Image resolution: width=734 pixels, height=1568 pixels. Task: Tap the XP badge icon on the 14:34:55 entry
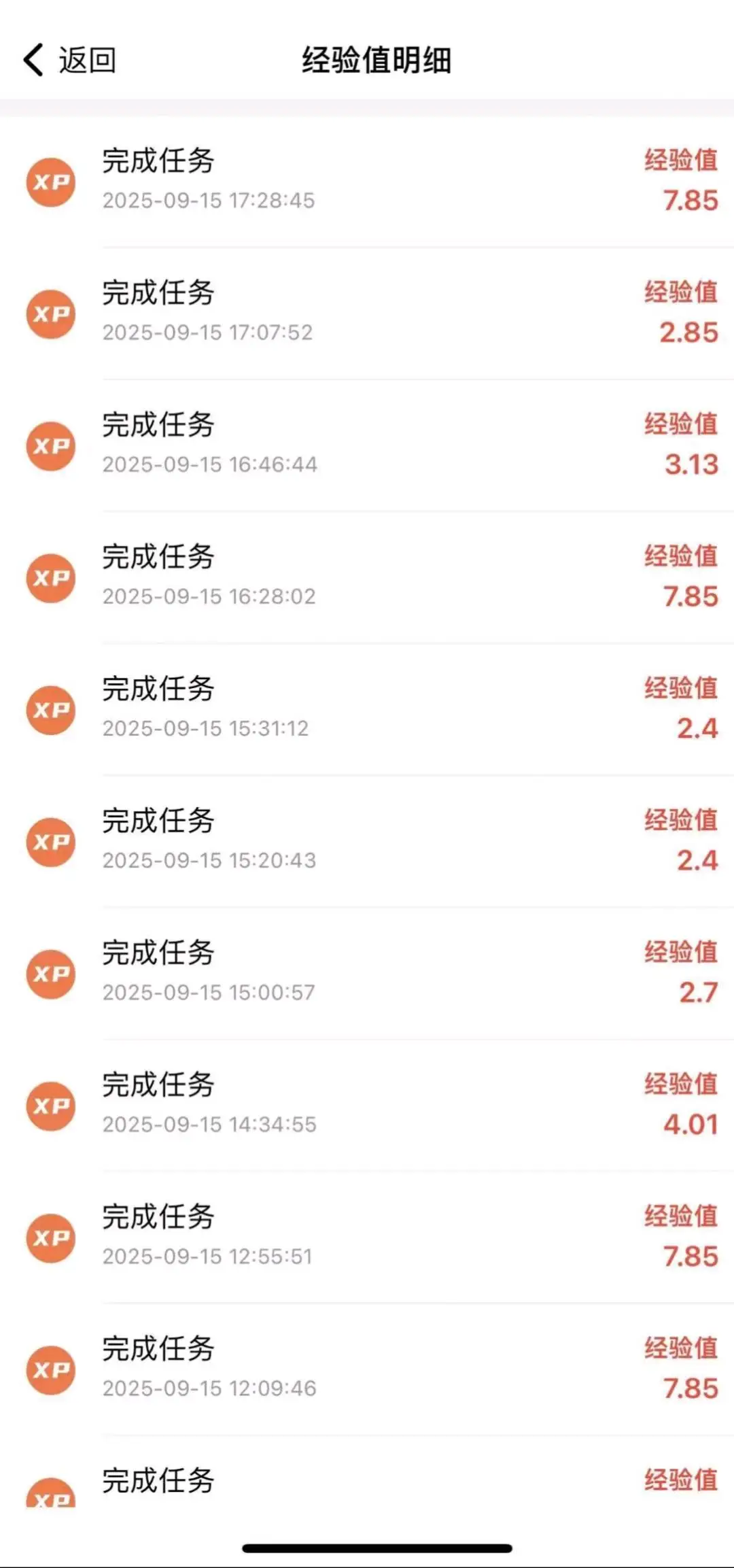tap(50, 1106)
